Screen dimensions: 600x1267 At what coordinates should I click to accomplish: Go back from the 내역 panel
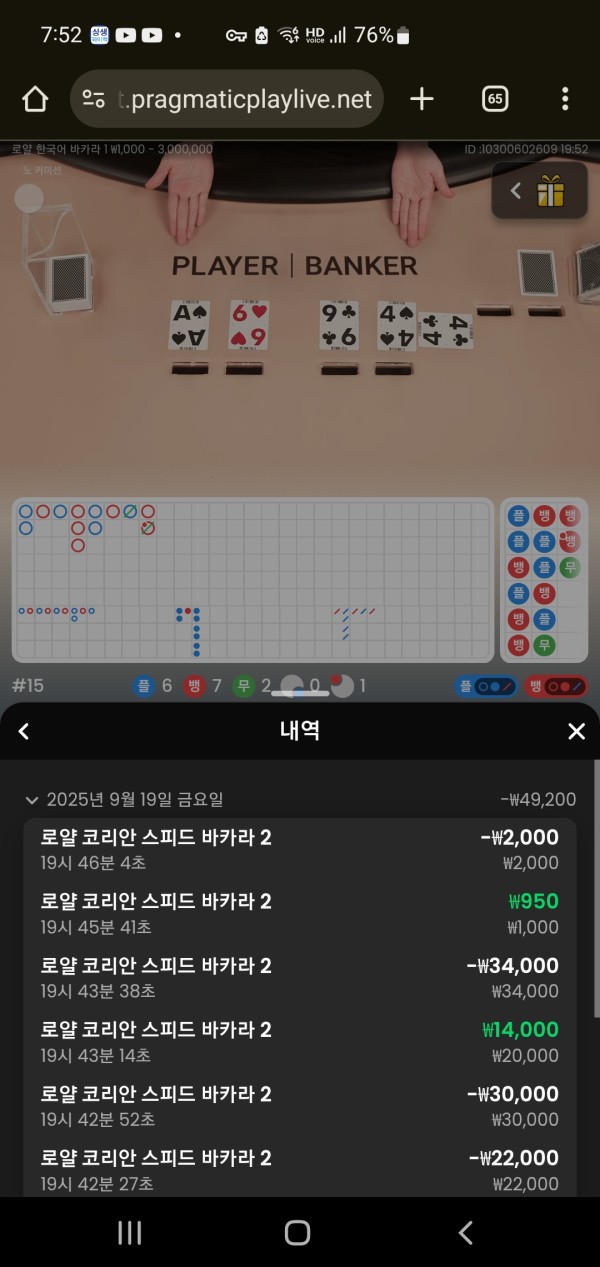(24, 731)
